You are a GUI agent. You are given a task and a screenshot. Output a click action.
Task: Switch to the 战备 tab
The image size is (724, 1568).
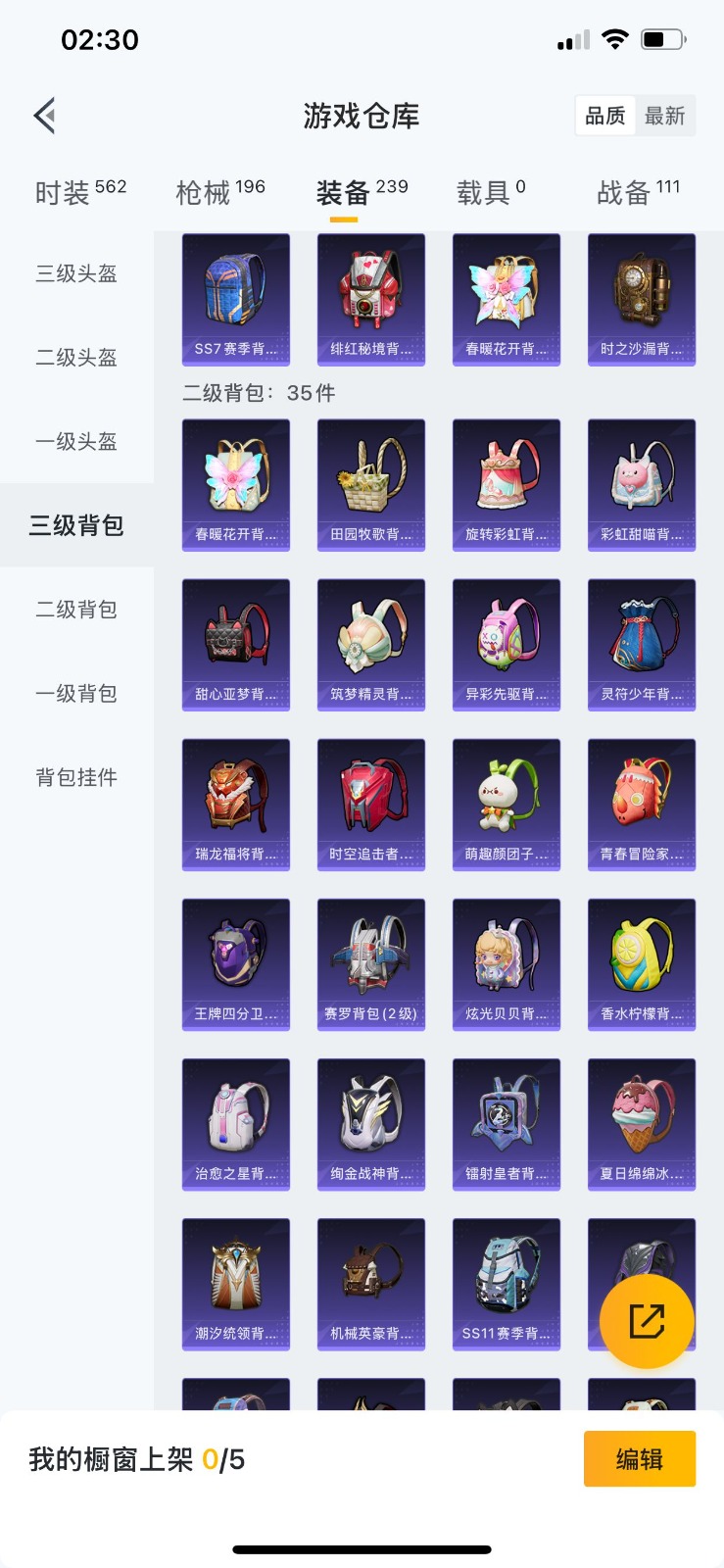pyautogui.click(x=638, y=192)
